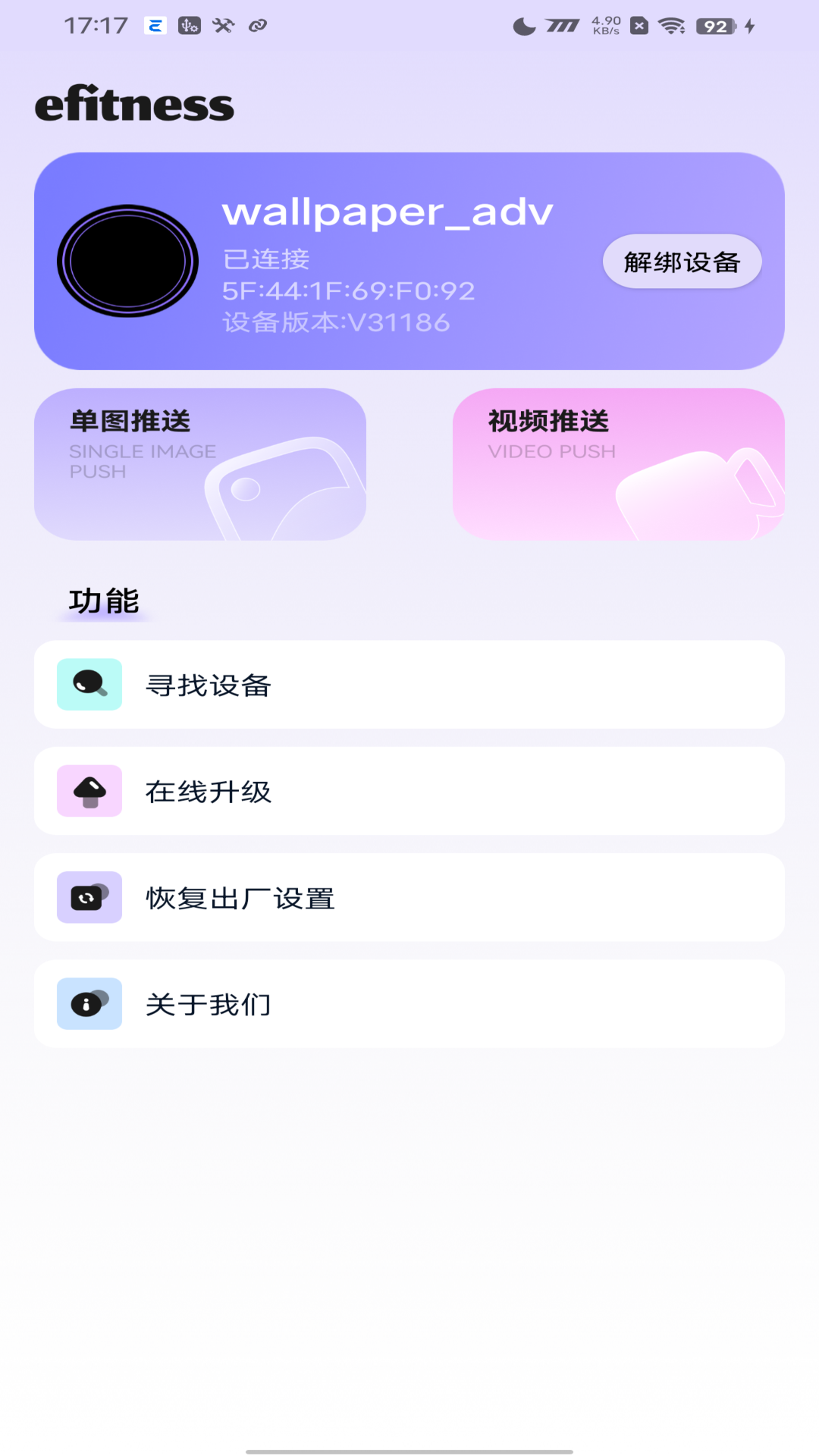Click the circular device avatar image
The height and width of the screenshot is (1456, 819).
point(129,262)
